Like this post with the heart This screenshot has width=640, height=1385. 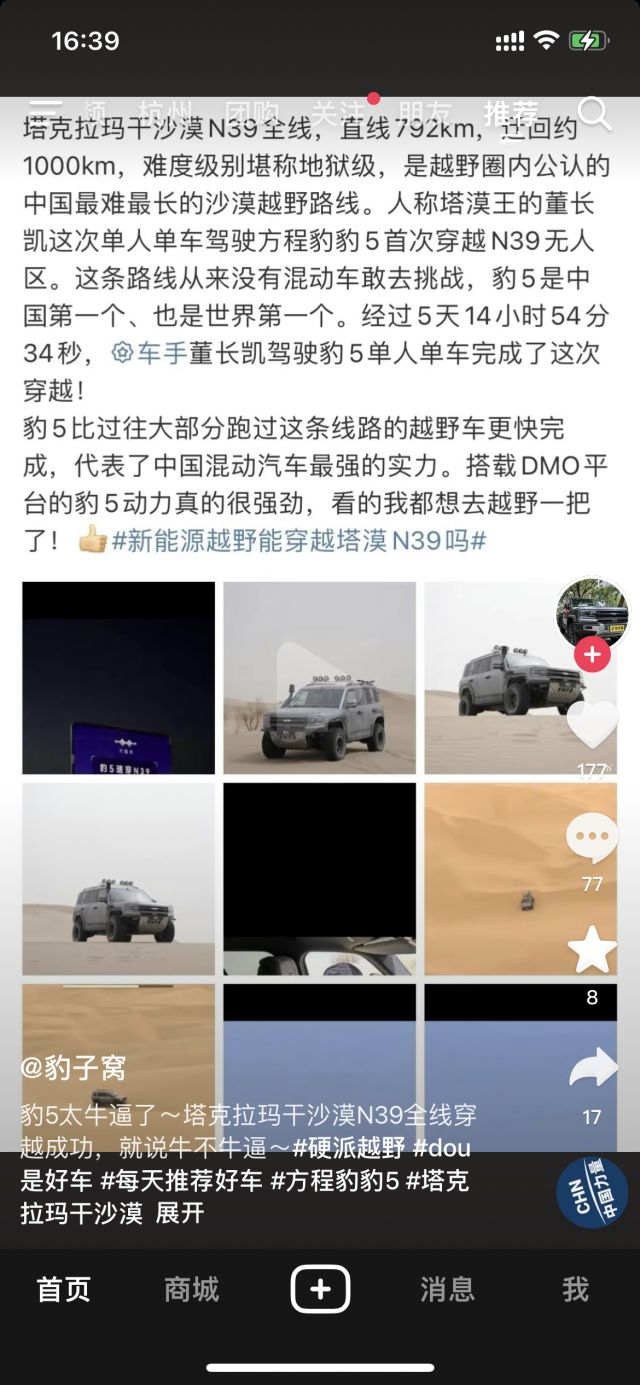click(592, 724)
